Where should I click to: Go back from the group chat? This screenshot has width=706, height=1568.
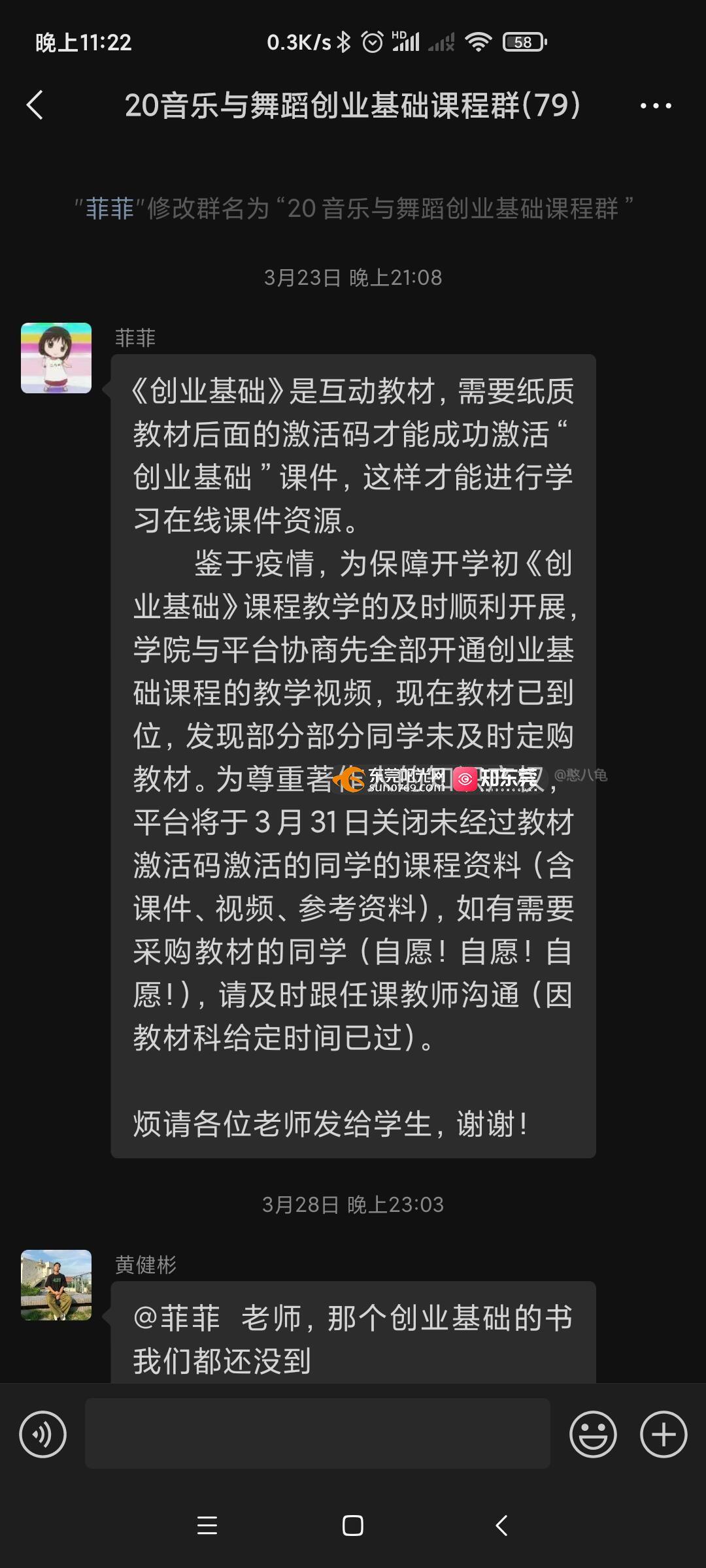click(35, 105)
